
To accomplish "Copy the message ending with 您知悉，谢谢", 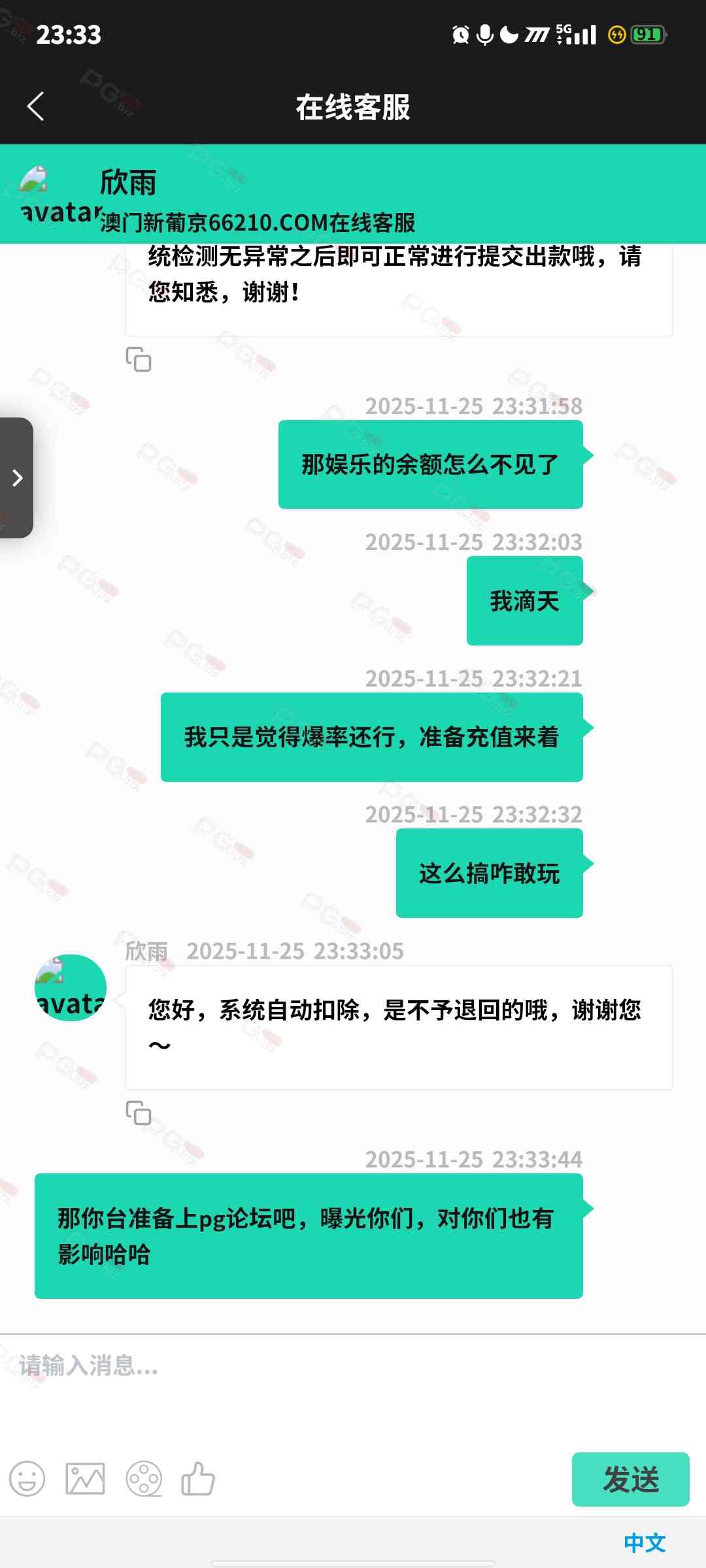I will [138, 359].
